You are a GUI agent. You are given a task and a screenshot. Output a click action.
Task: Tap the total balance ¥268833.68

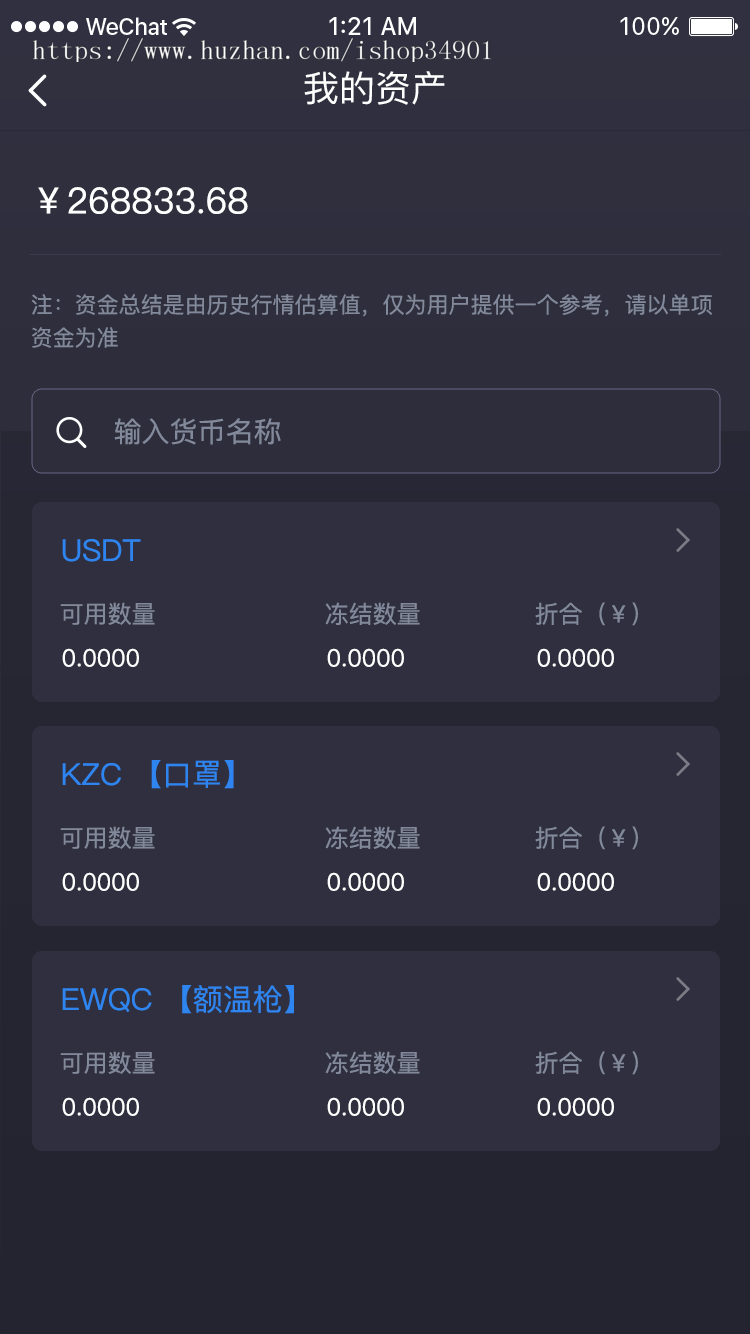click(143, 201)
